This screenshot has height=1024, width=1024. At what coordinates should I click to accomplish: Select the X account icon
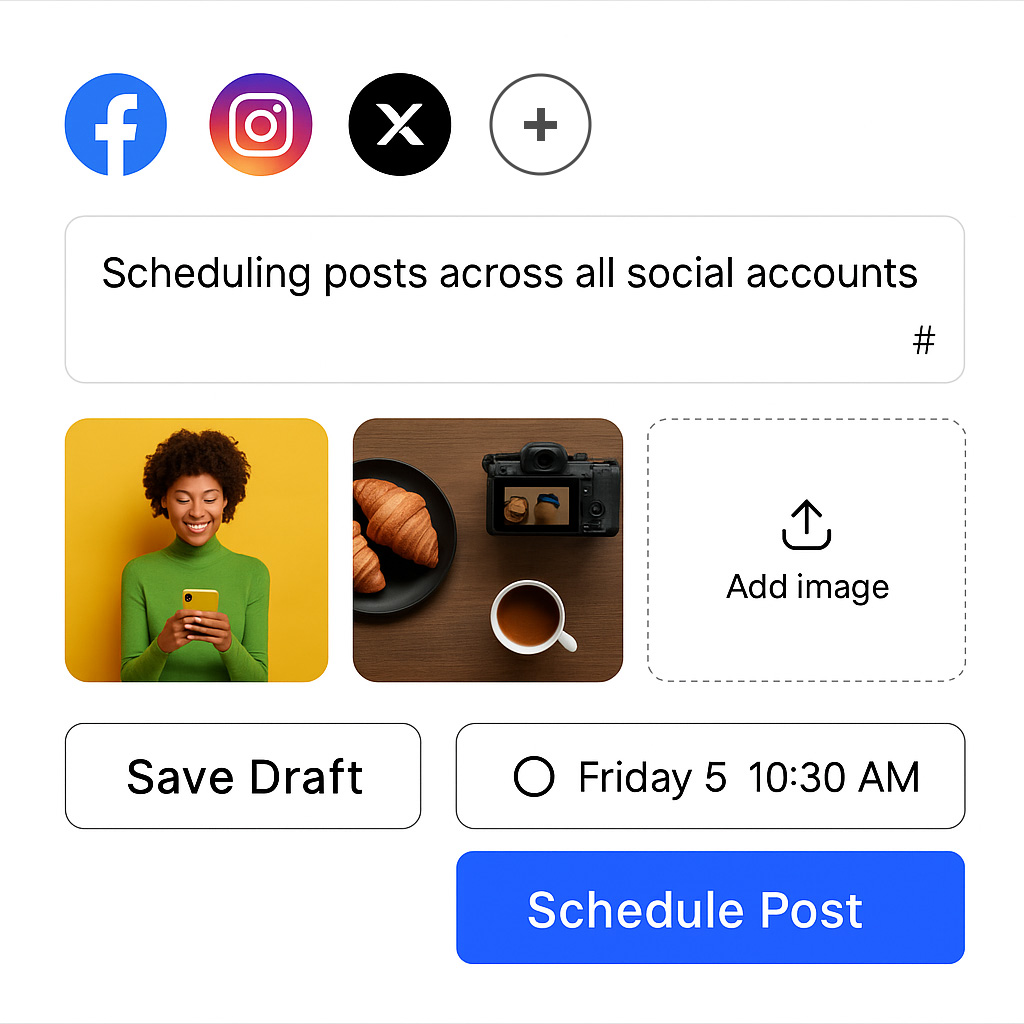point(400,125)
